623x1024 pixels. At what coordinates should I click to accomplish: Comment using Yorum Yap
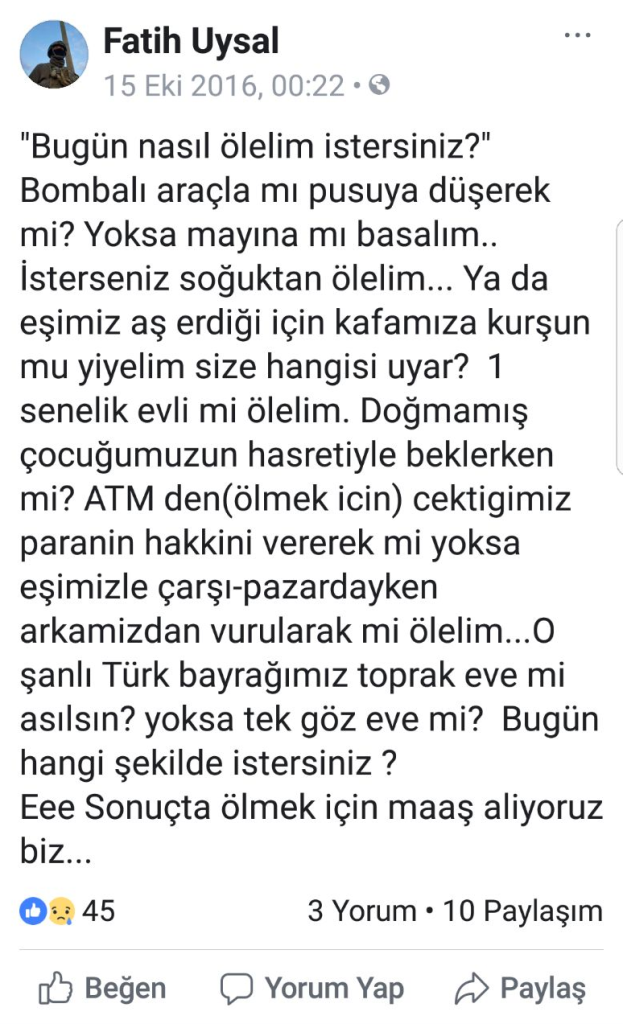click(312, 989)
